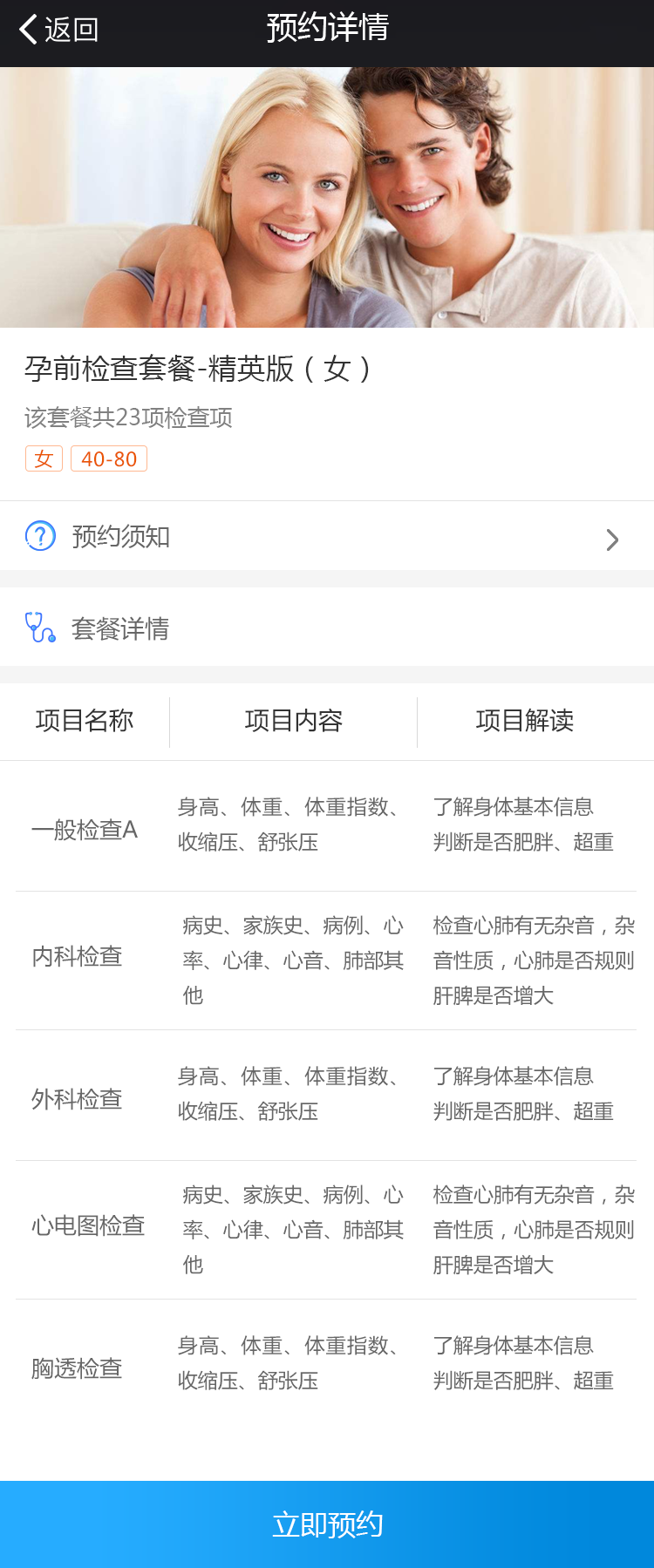Viewport: 654px width, 1568px height.
Task: Expand the 内科检查 examination row
Action: [x=76, y=956]
